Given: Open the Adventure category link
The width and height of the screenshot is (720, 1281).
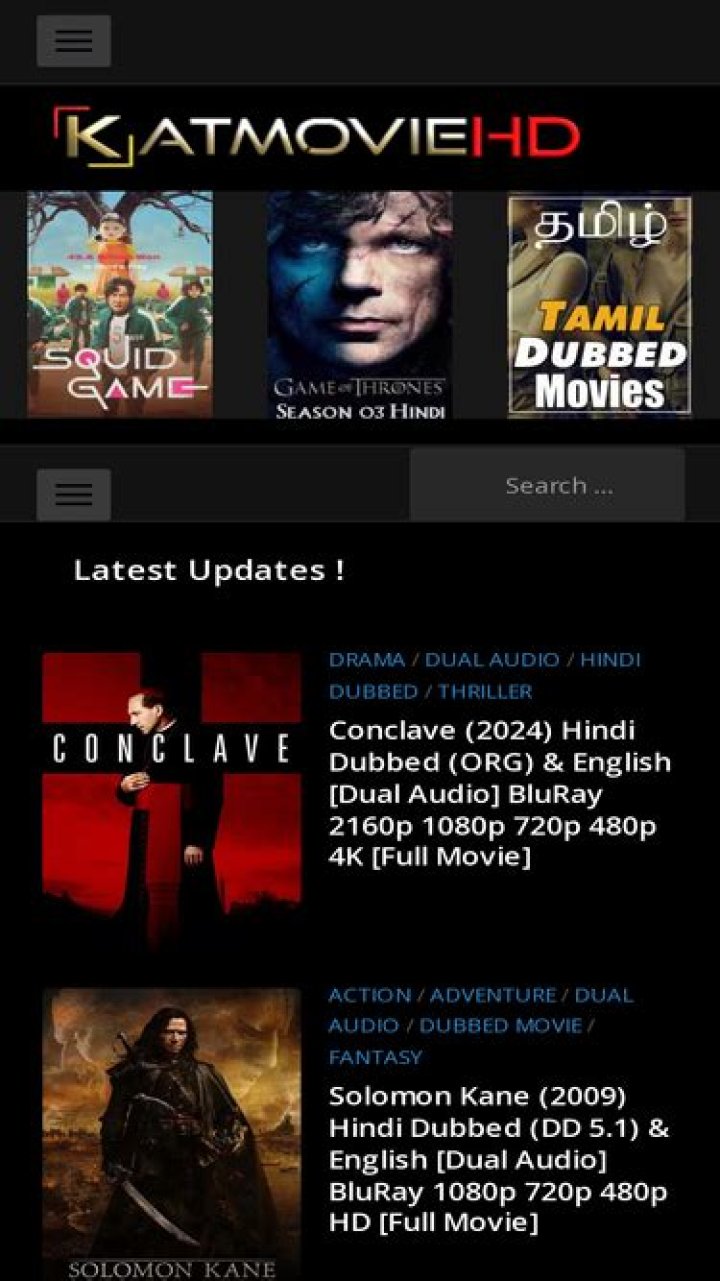Looking at the screenshot, I should point(493,995).
